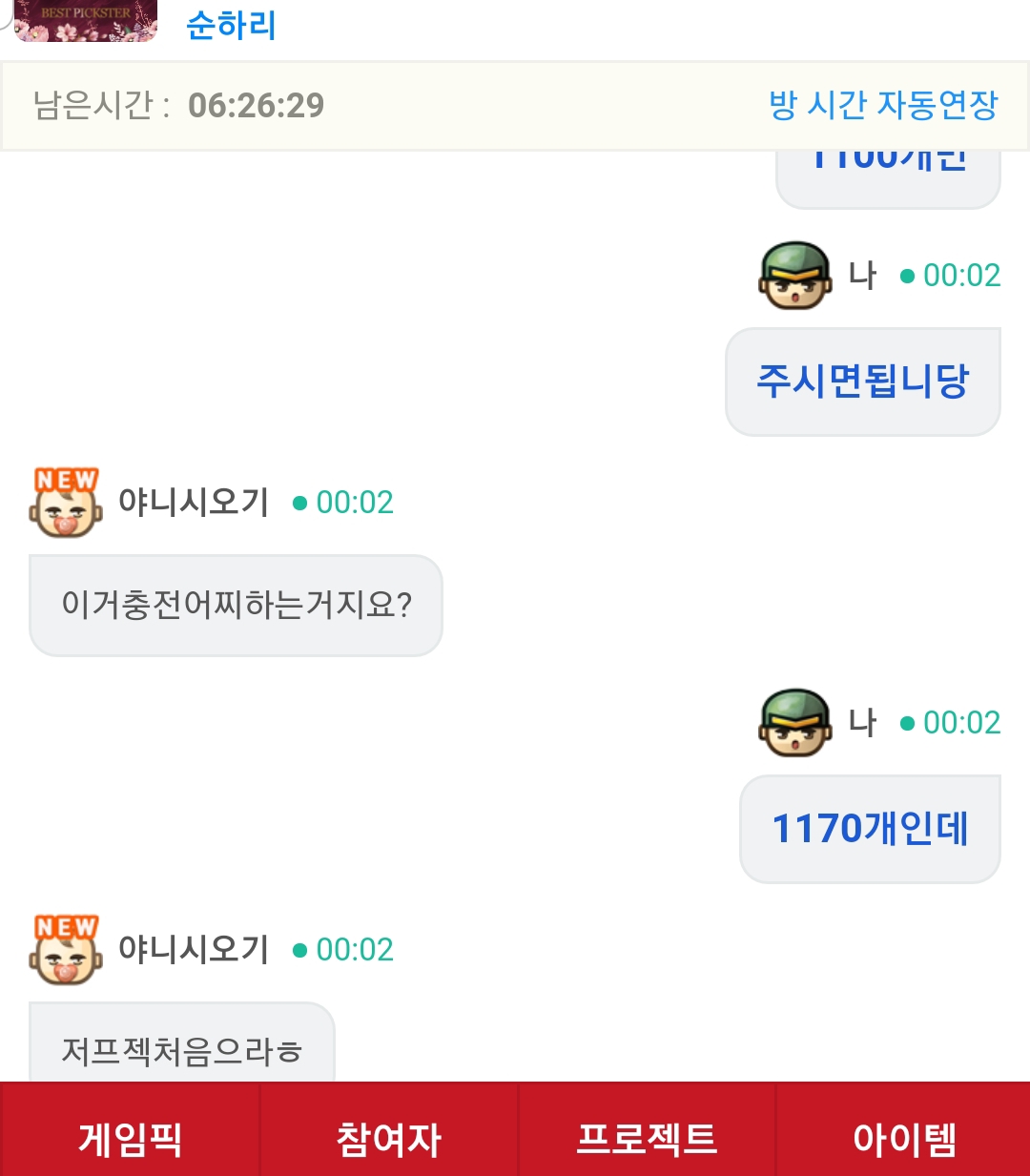Screen dimensions: 1030x1176
Task: Tap 방 시간 자동연장 link
Action: tap(883, 105)
